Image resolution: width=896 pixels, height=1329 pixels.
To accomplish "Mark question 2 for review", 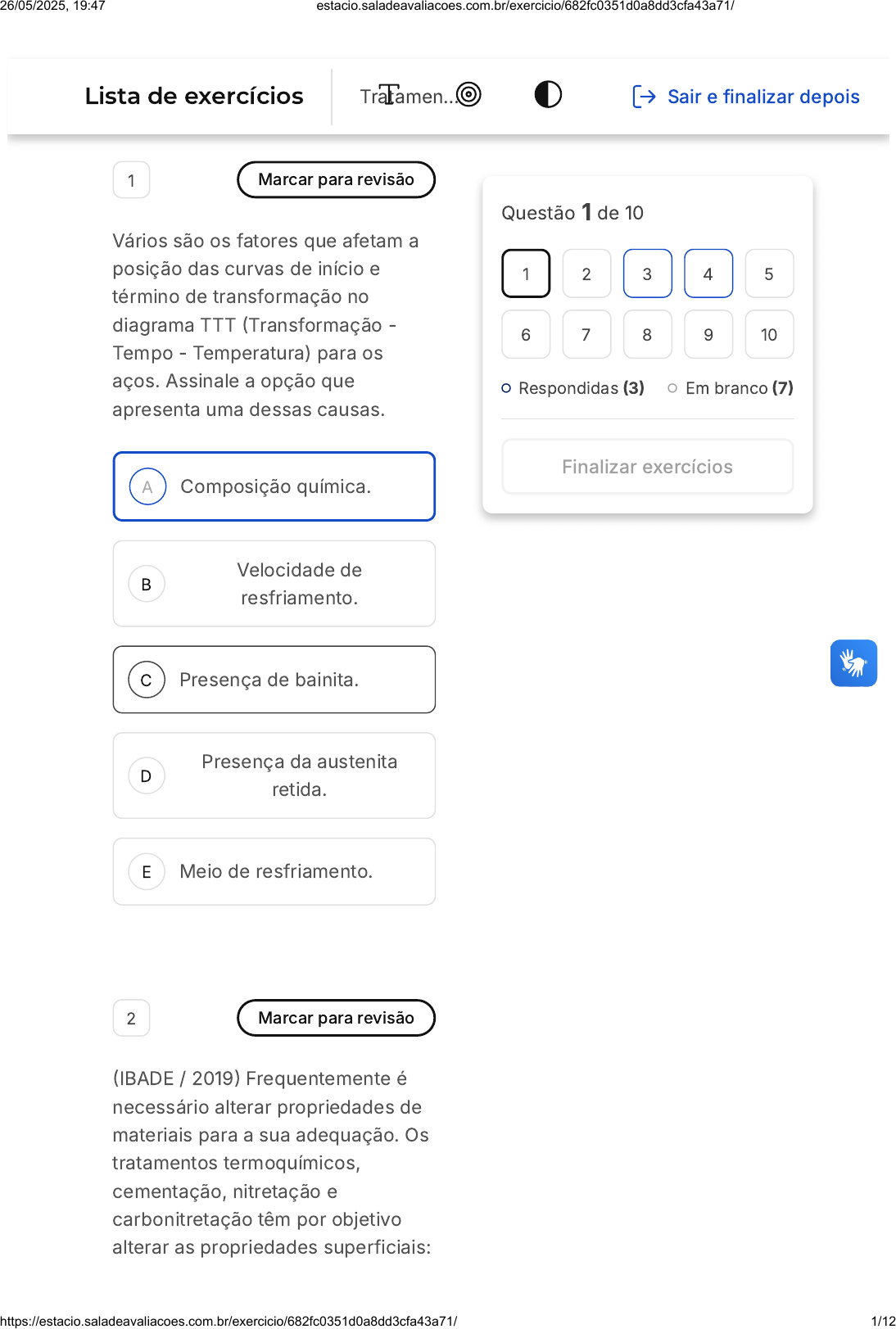I will point(336,1018).
